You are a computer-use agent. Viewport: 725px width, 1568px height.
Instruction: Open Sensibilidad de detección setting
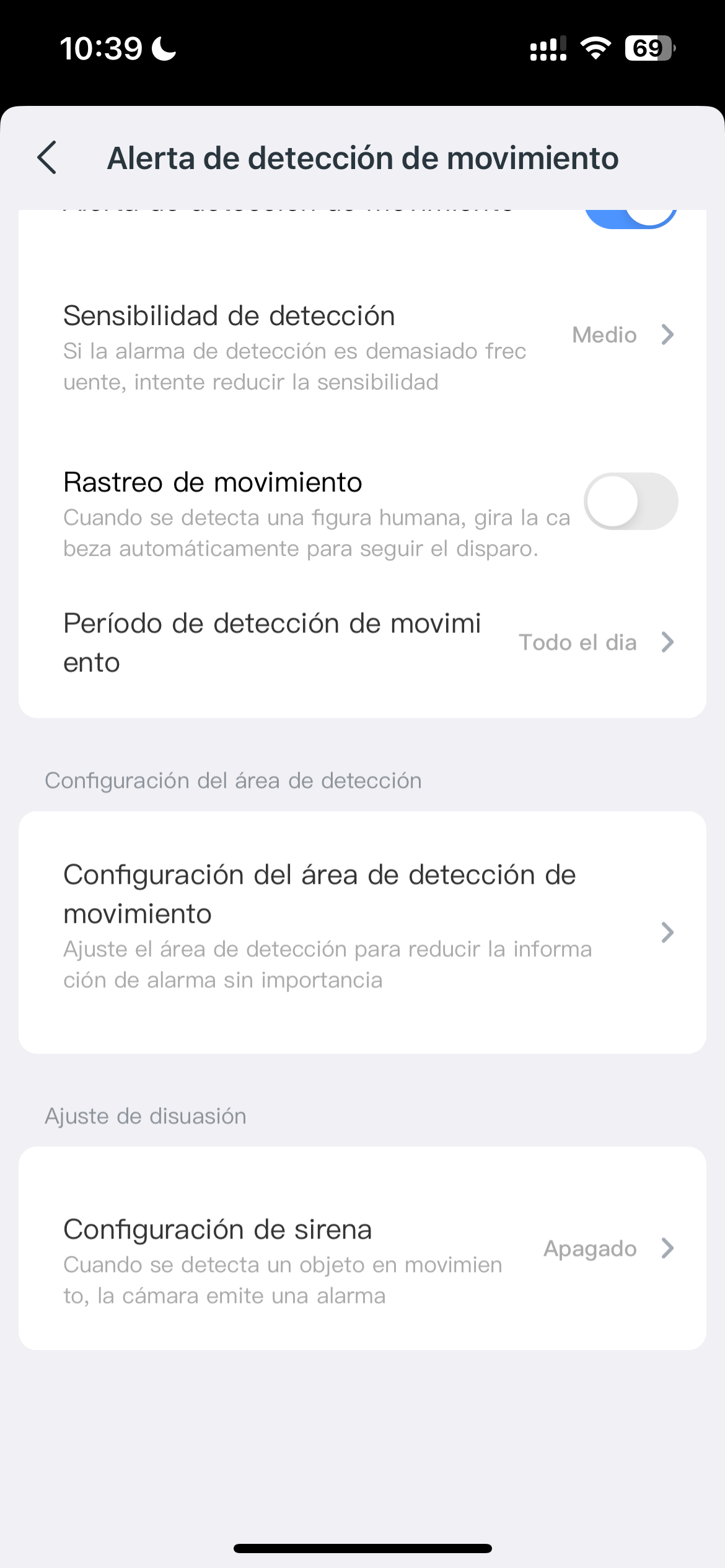[362, 347]
